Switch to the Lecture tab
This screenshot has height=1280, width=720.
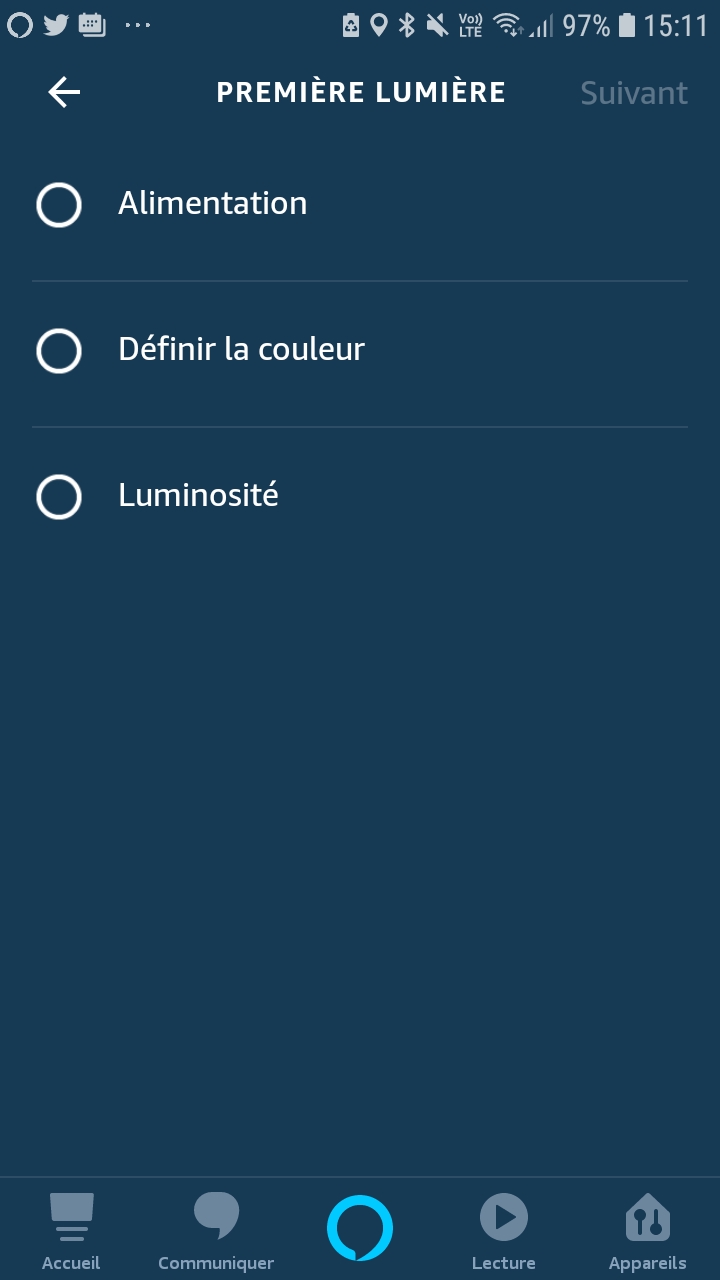point(504,1231)
